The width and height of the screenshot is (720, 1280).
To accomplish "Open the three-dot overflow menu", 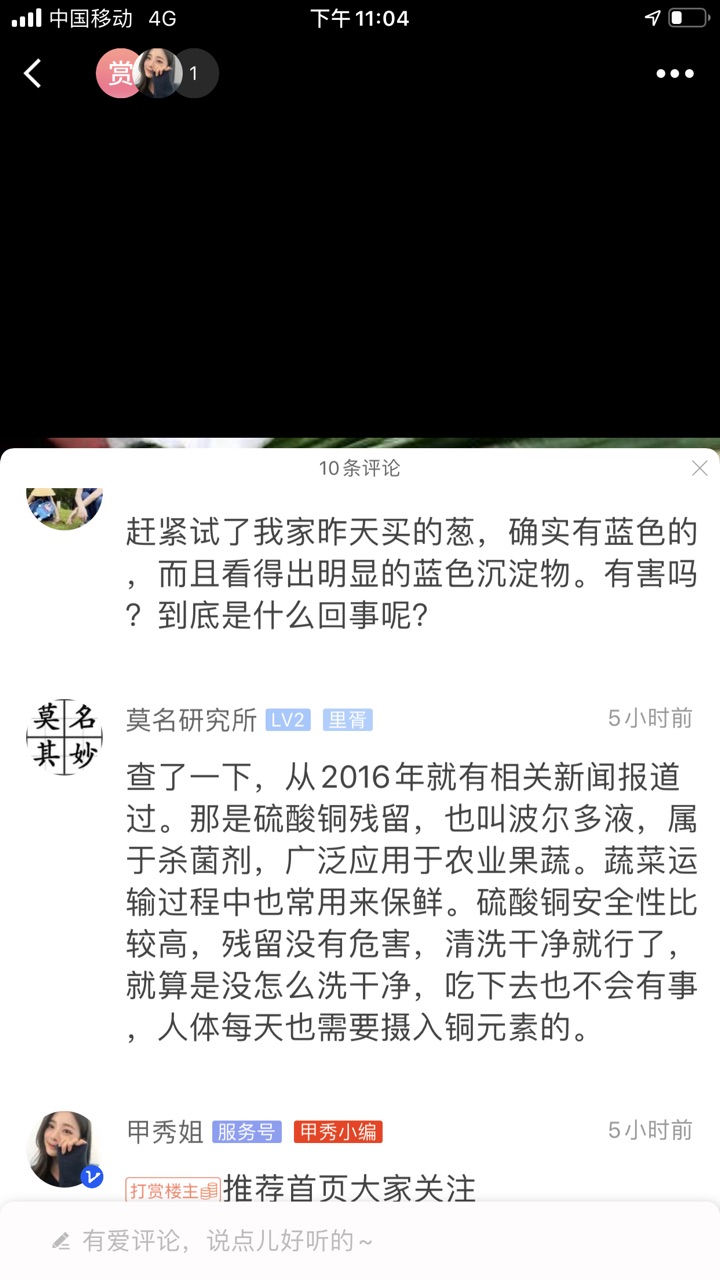I will (x=674, y=73).
